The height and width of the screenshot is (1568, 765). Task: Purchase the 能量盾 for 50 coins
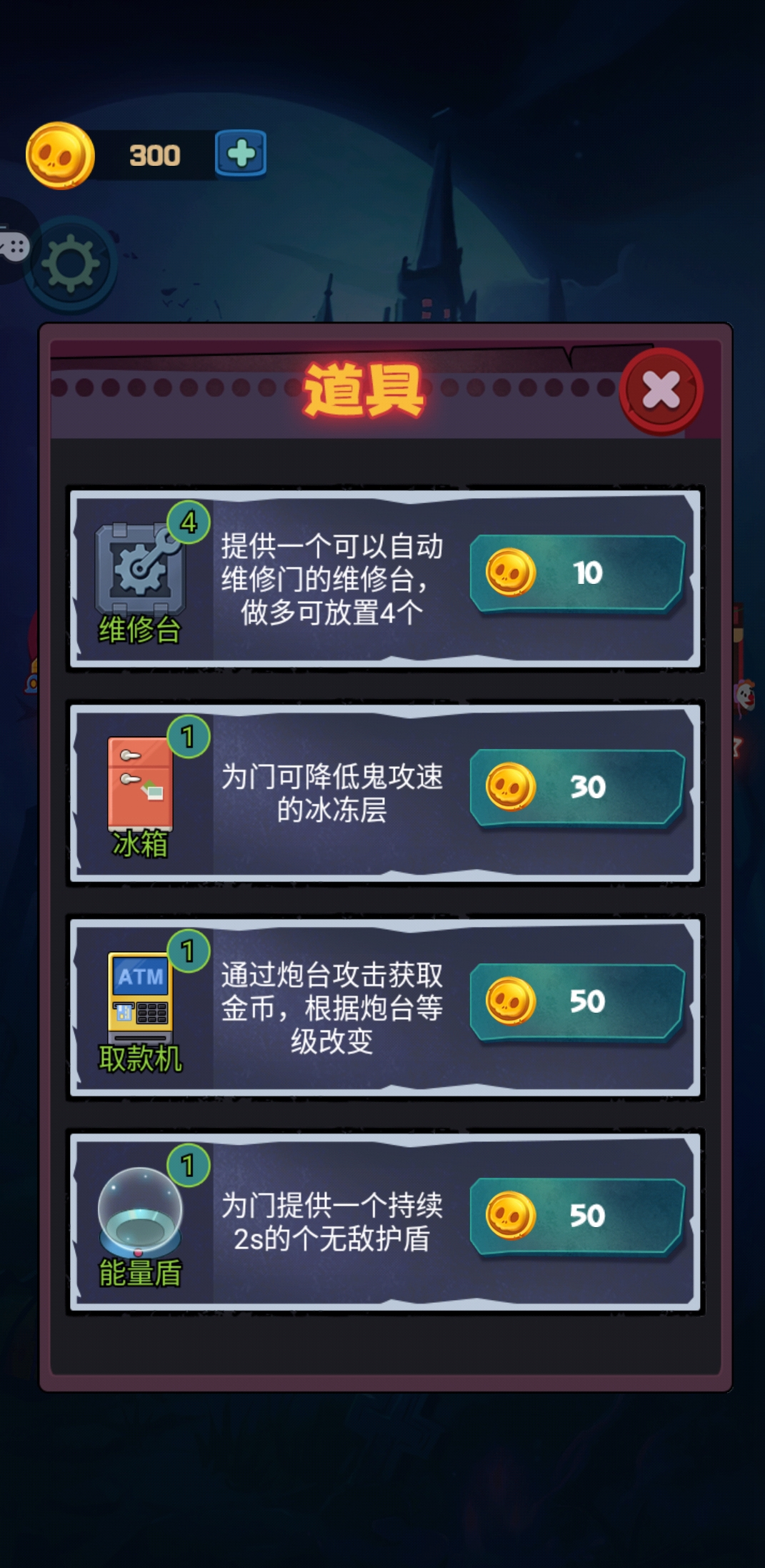coord(577,1216)
